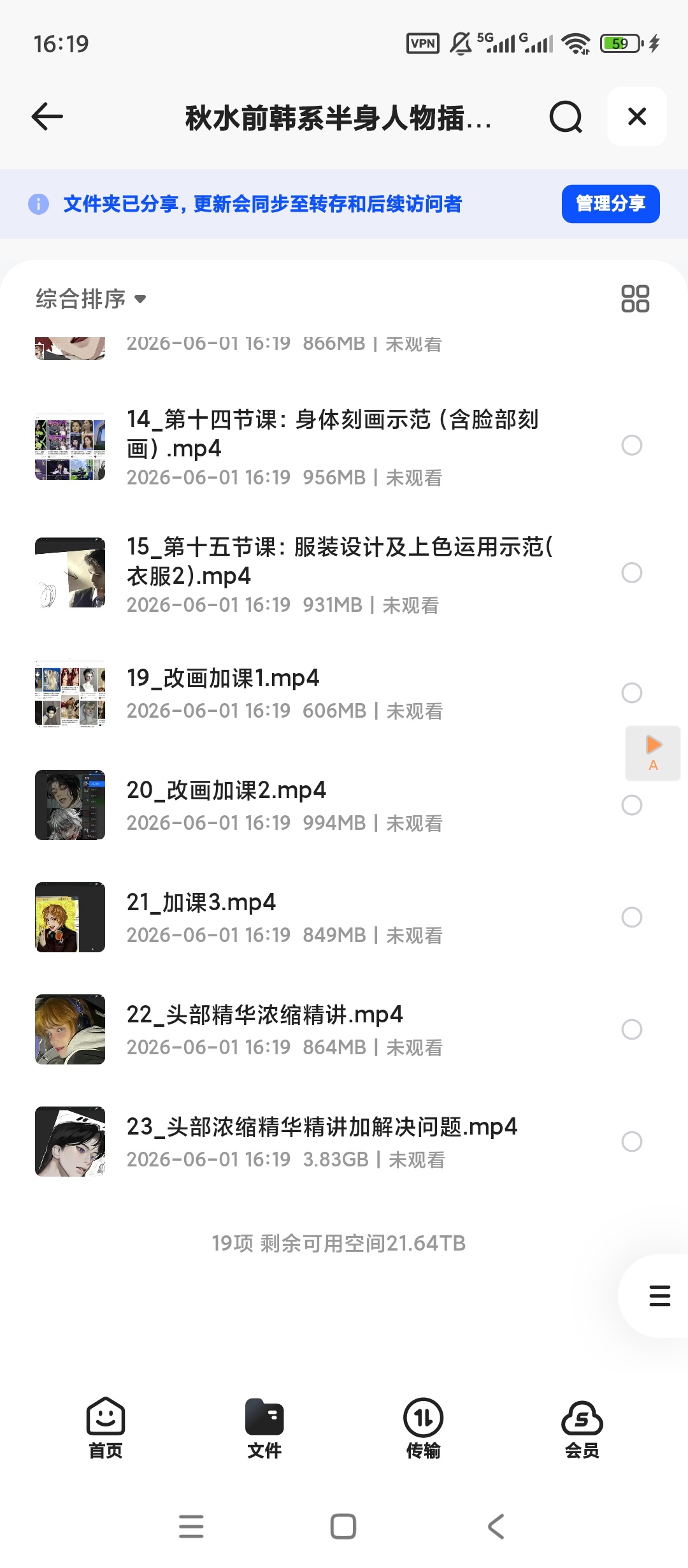Switch to grid view layout
This screenshot has height=1568, width=688.
click(x=635, y=298)
